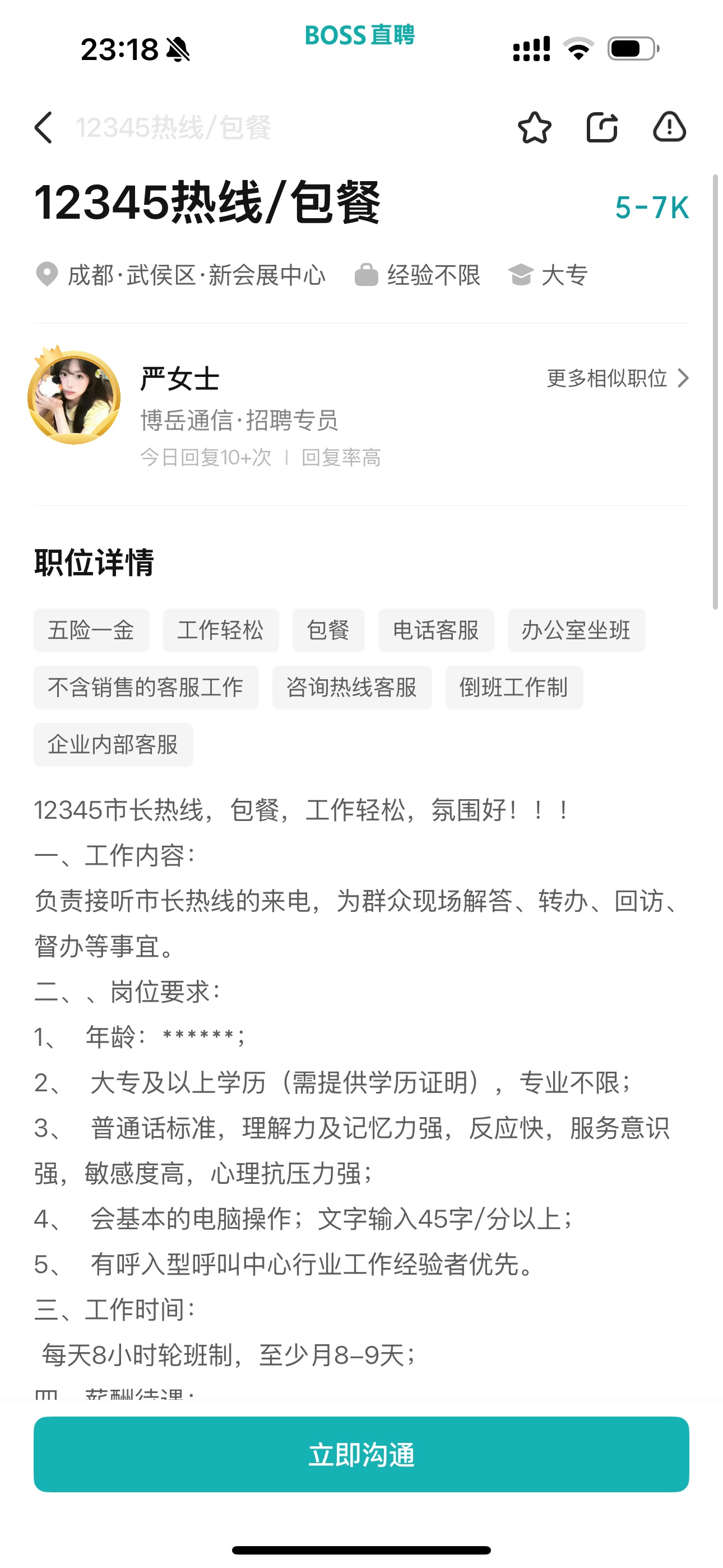Report this job via the warning icon
Viewport: 723px width, 1568px height.
669,128
